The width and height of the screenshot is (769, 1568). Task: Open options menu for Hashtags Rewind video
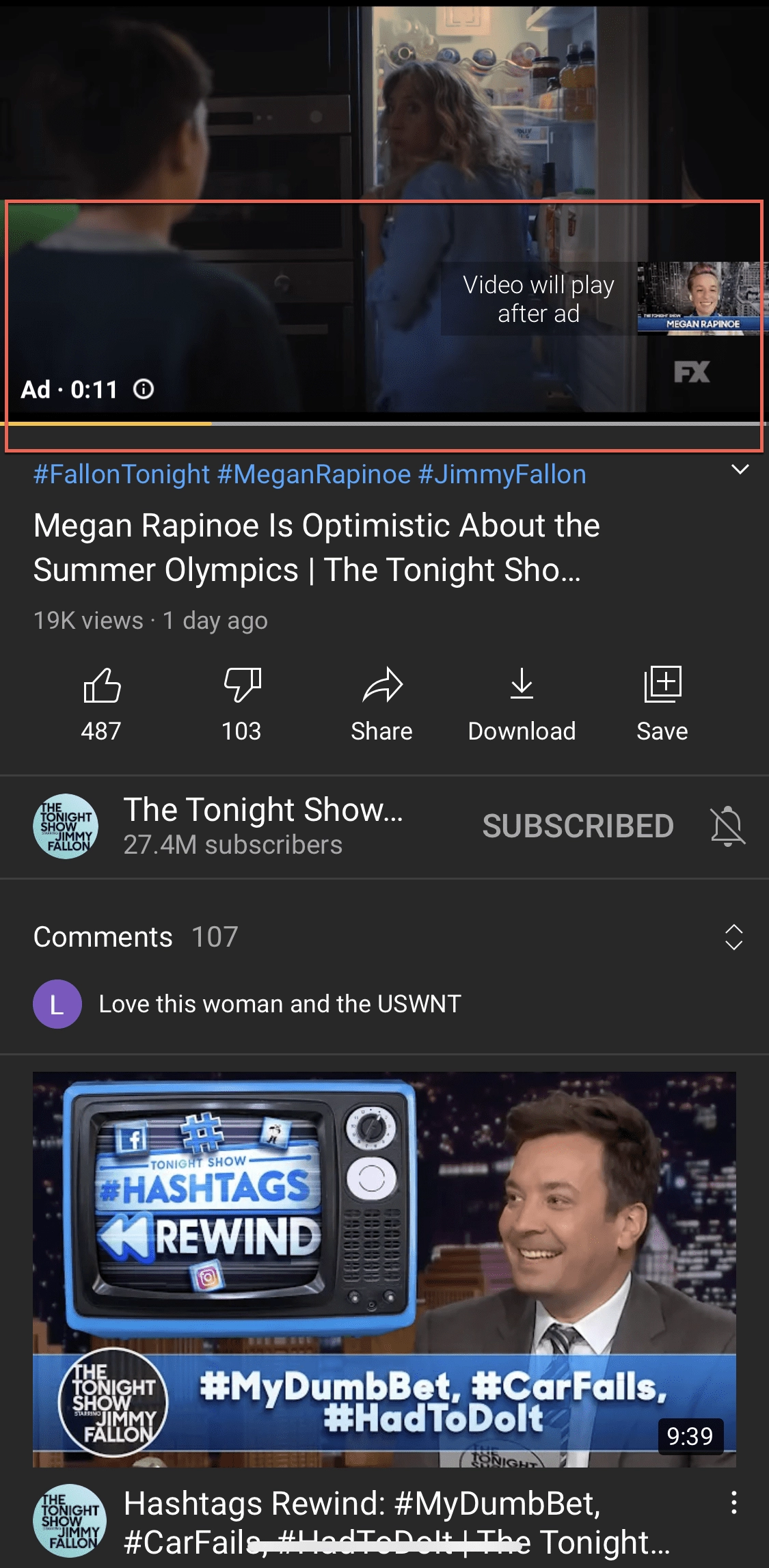[733, 1503]
